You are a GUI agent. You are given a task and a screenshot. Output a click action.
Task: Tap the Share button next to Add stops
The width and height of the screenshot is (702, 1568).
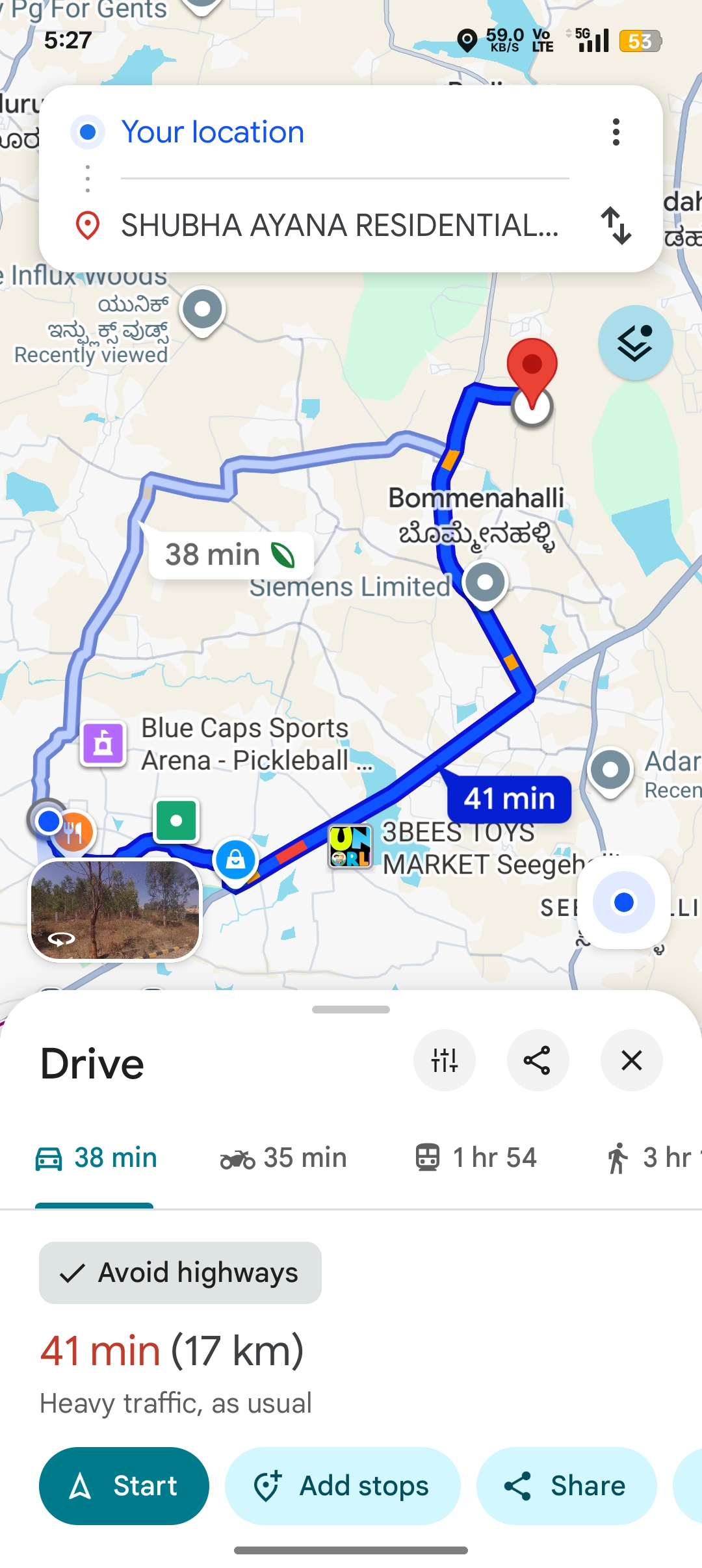tap(566, 1485)
